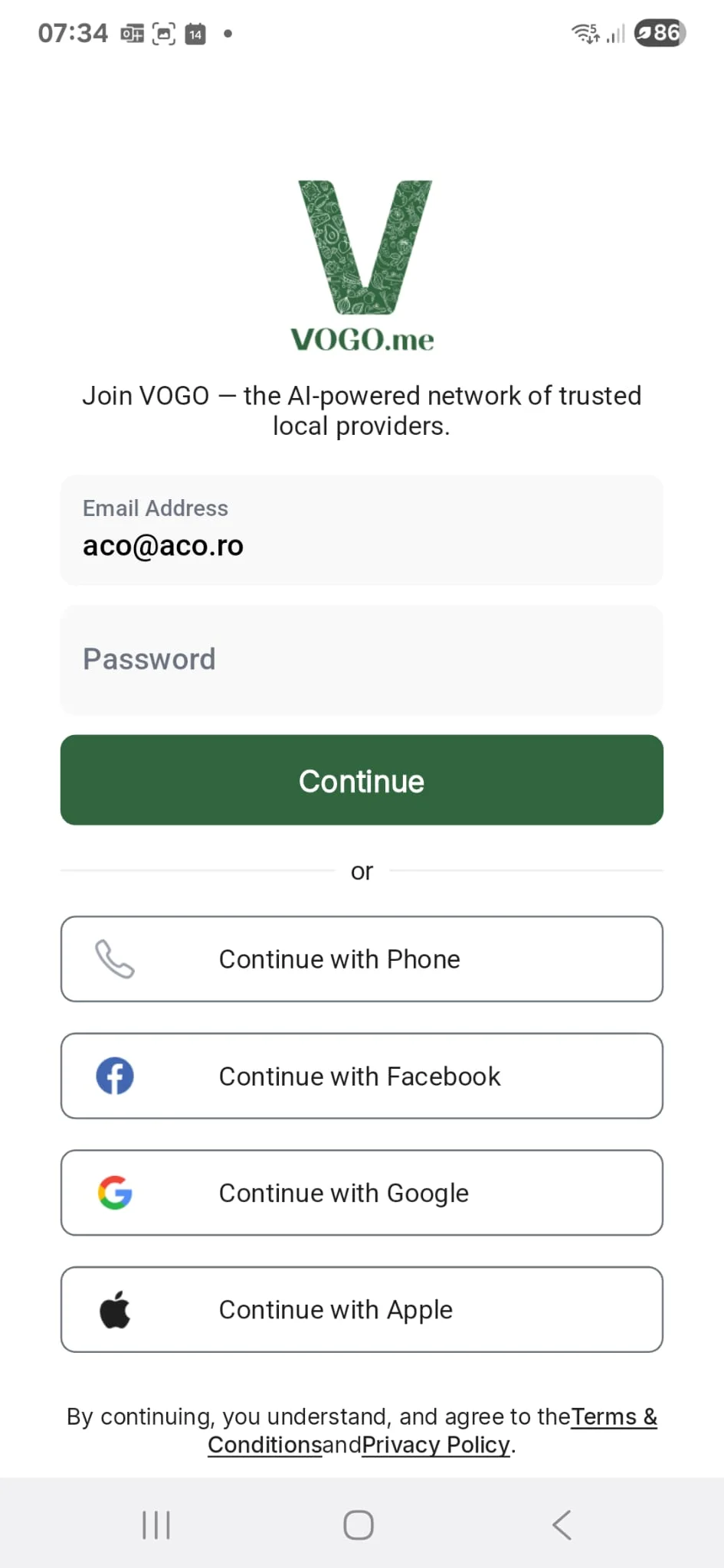Screen dimensions: 724x1568
Task: Select Continue with Facebook
Action: tap(362, 1076)
